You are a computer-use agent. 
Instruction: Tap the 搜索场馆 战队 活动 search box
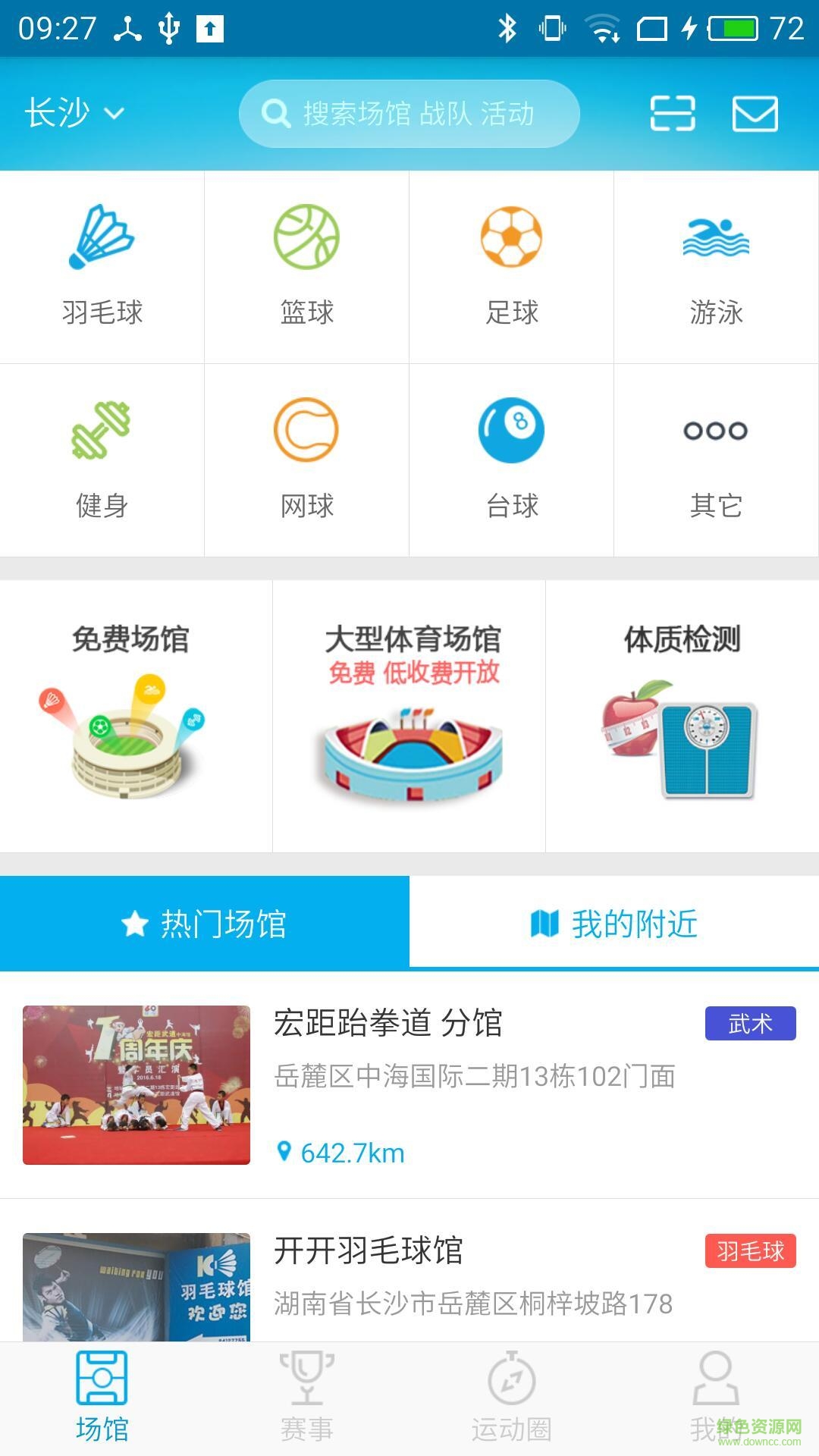coord(409,114)
